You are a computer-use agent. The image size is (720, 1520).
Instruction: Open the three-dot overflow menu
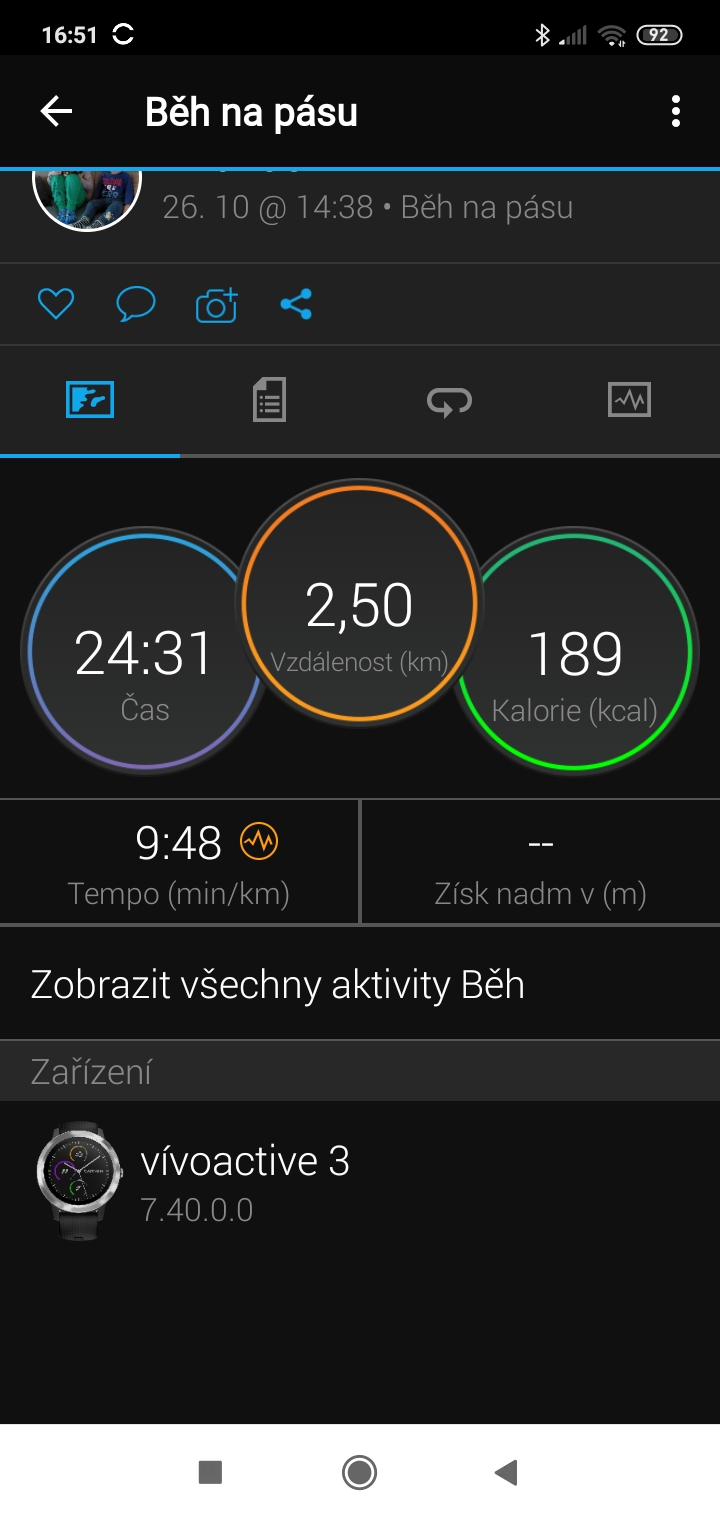676,112
